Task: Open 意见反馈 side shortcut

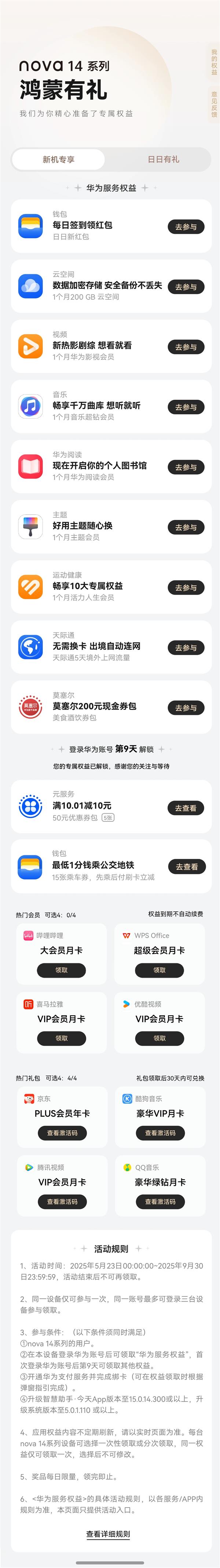Action: (214, 104)
